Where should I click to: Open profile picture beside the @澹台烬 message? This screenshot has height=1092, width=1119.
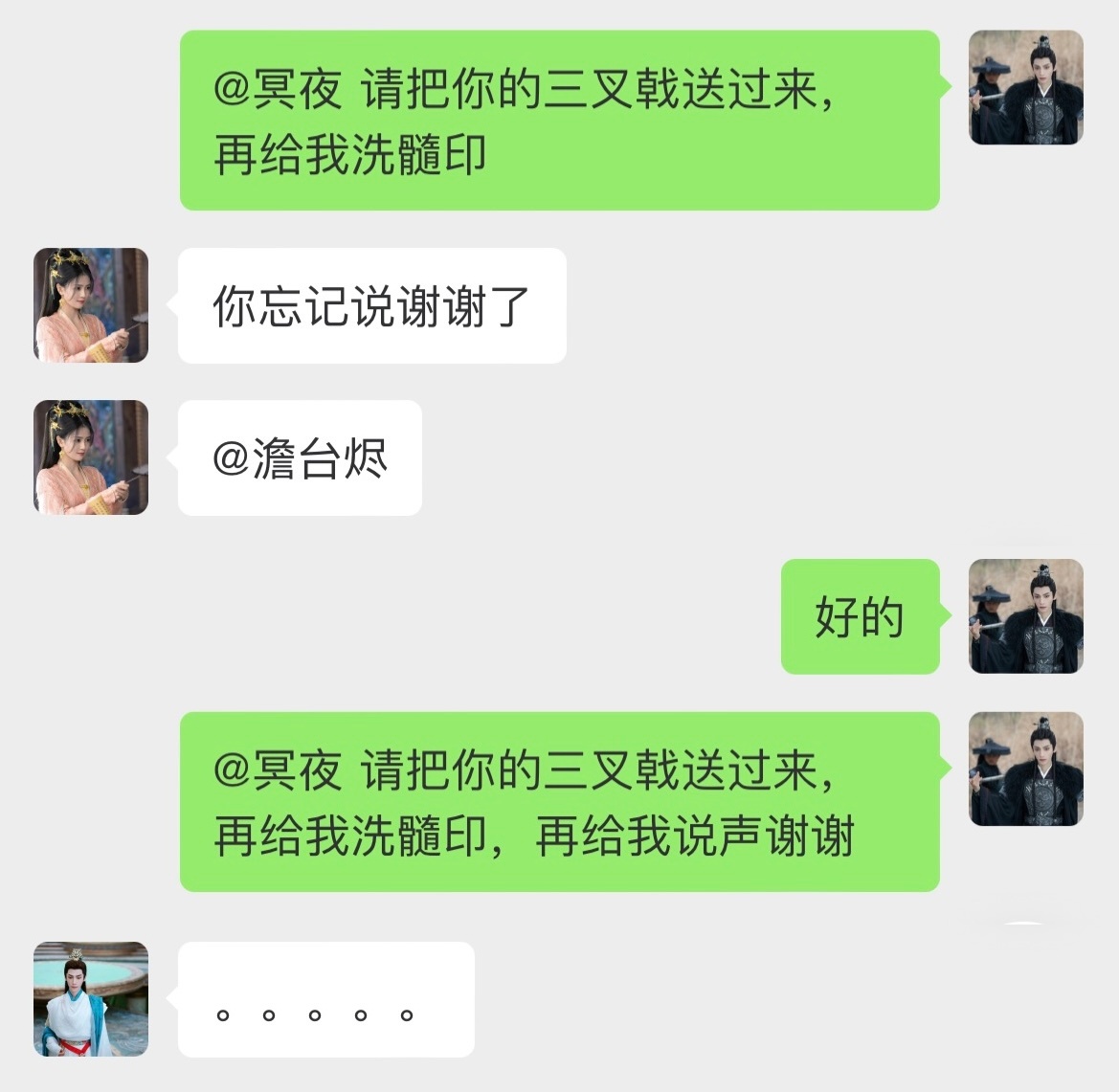point(91,457)
